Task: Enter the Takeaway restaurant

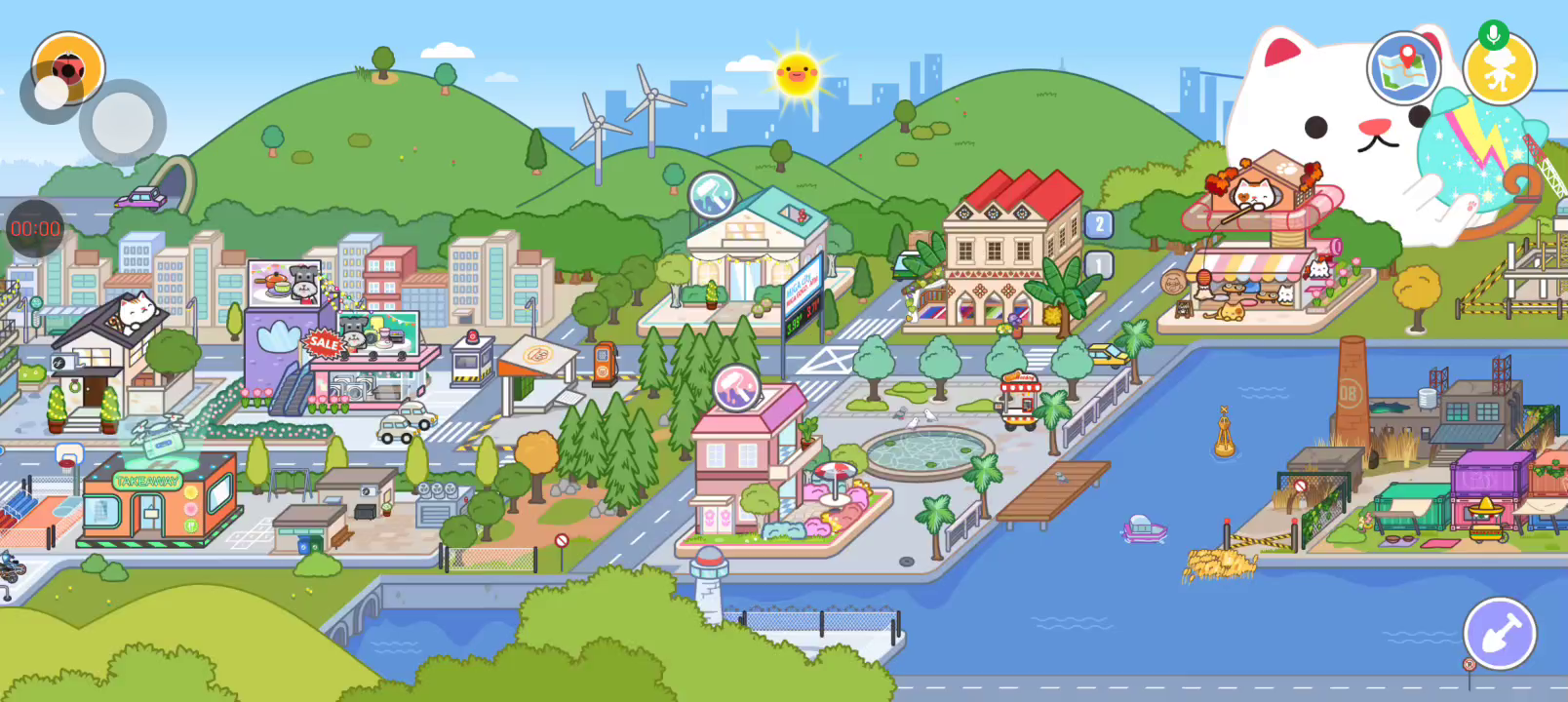Action: [x=156, y=502]
